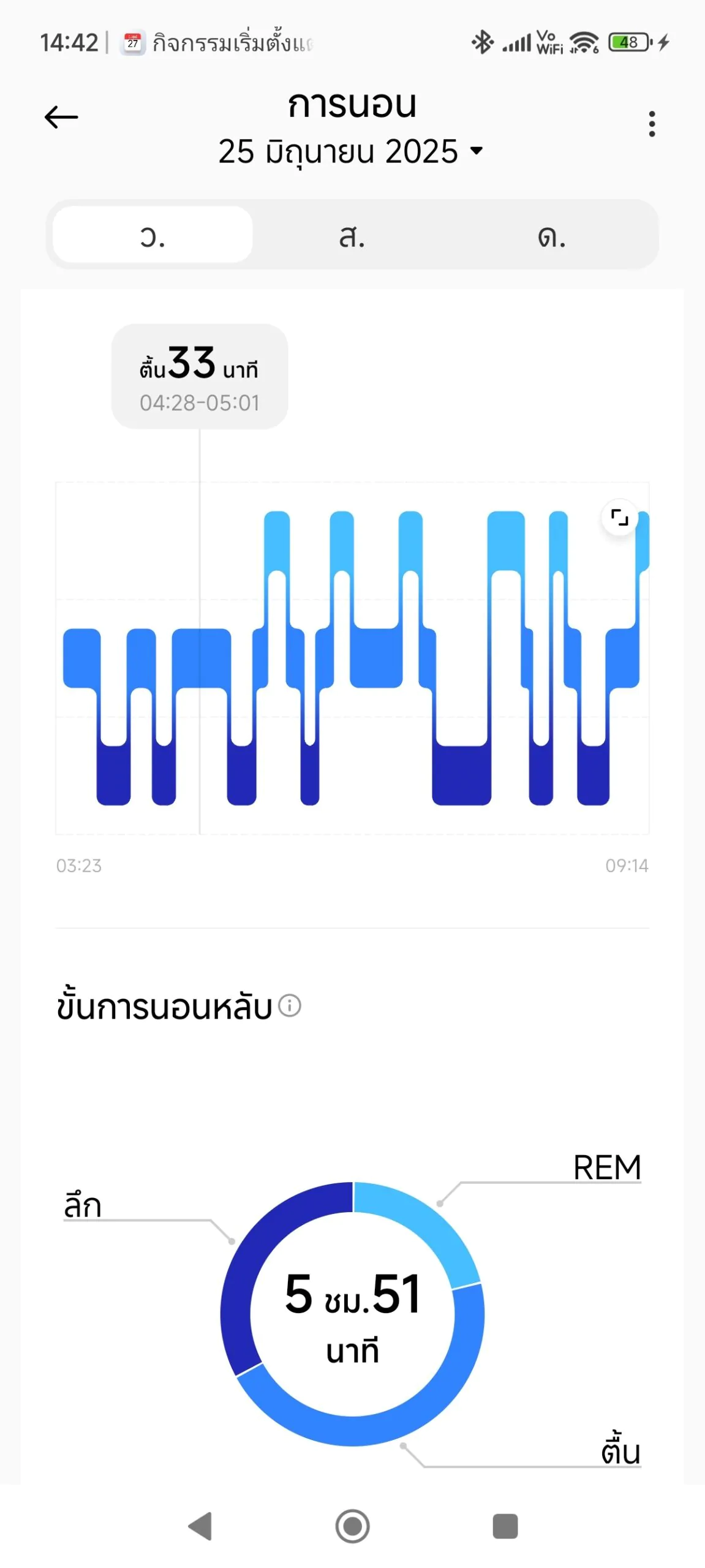Open the date dropdown 25 มิถุนายน 2025

[351, 151]
